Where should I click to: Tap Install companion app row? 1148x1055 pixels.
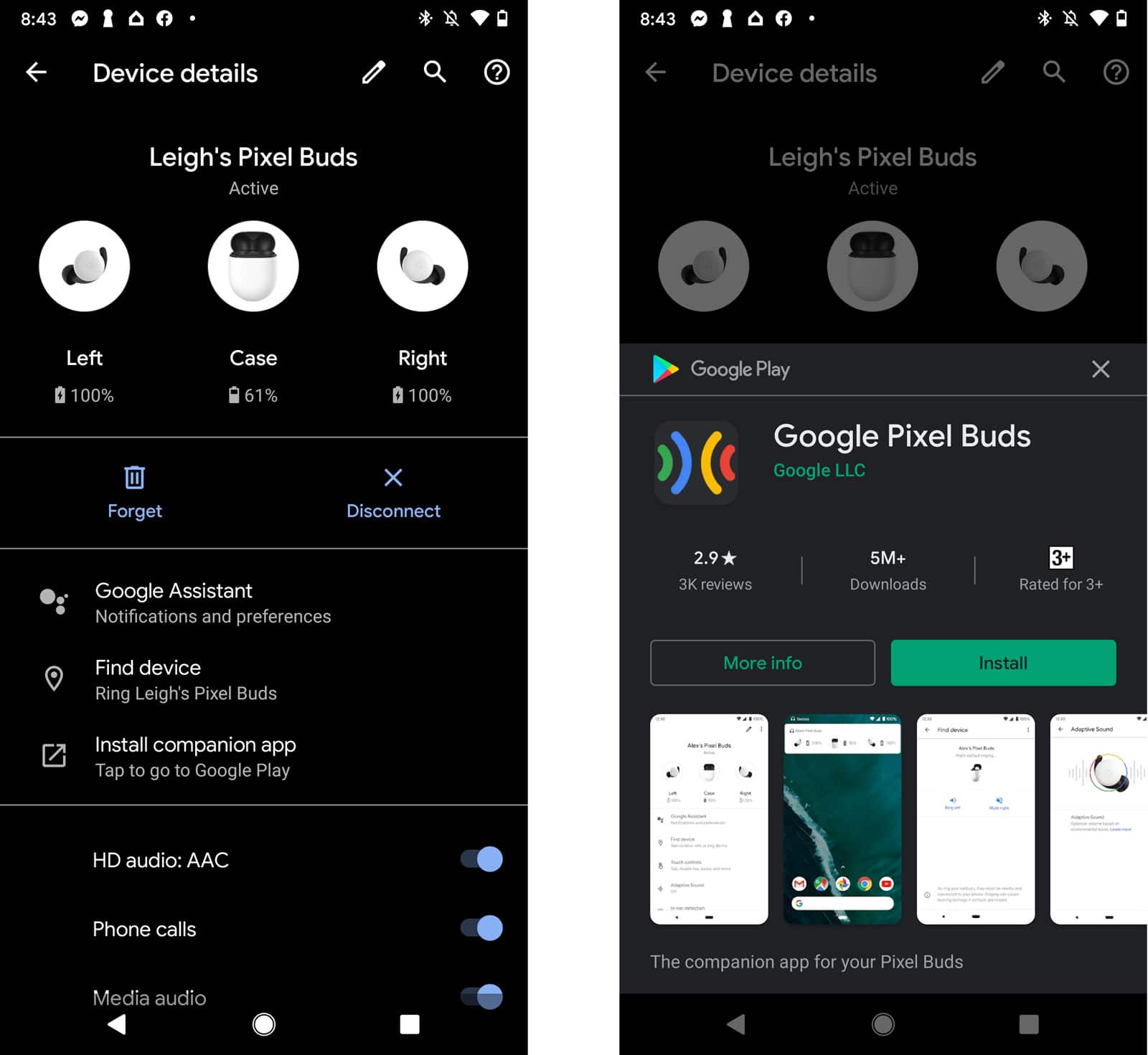pos(195,757)
